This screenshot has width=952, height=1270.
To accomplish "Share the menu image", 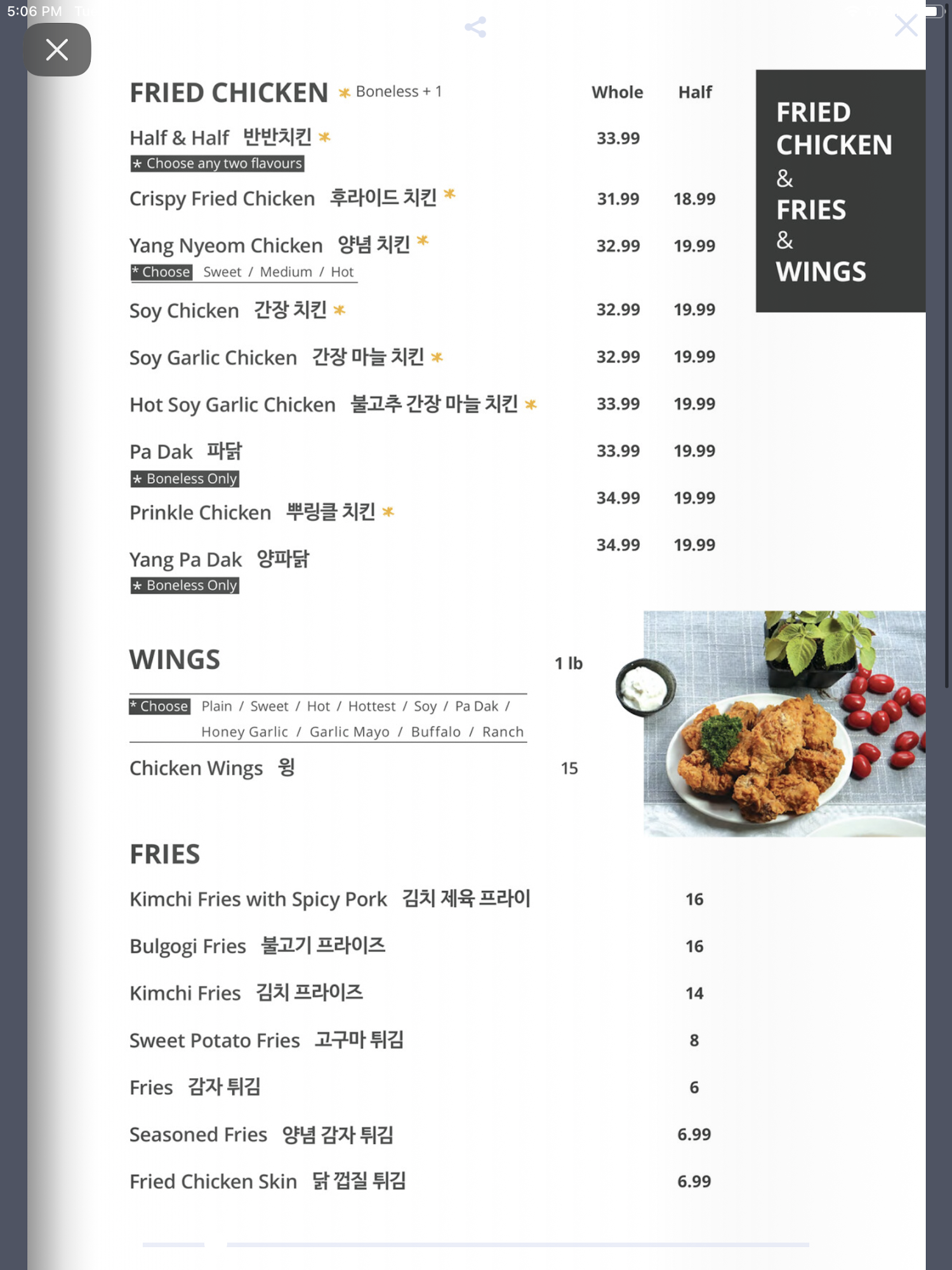I will click(475, 27).
